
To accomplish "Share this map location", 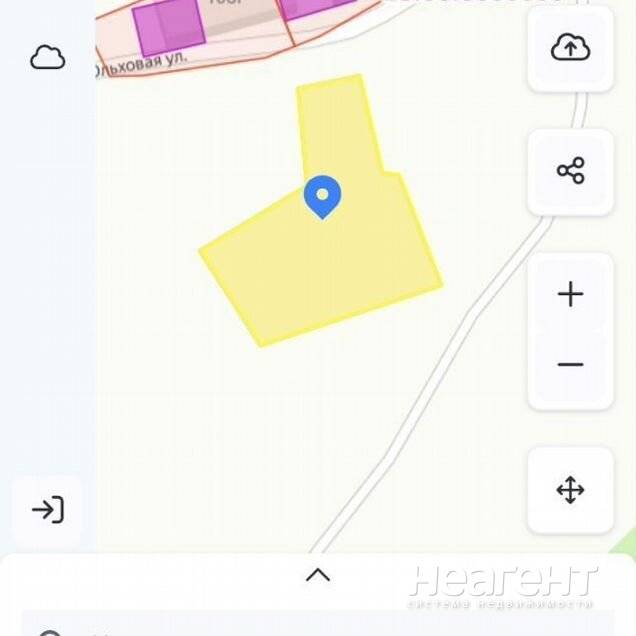I will click(570, 170).
